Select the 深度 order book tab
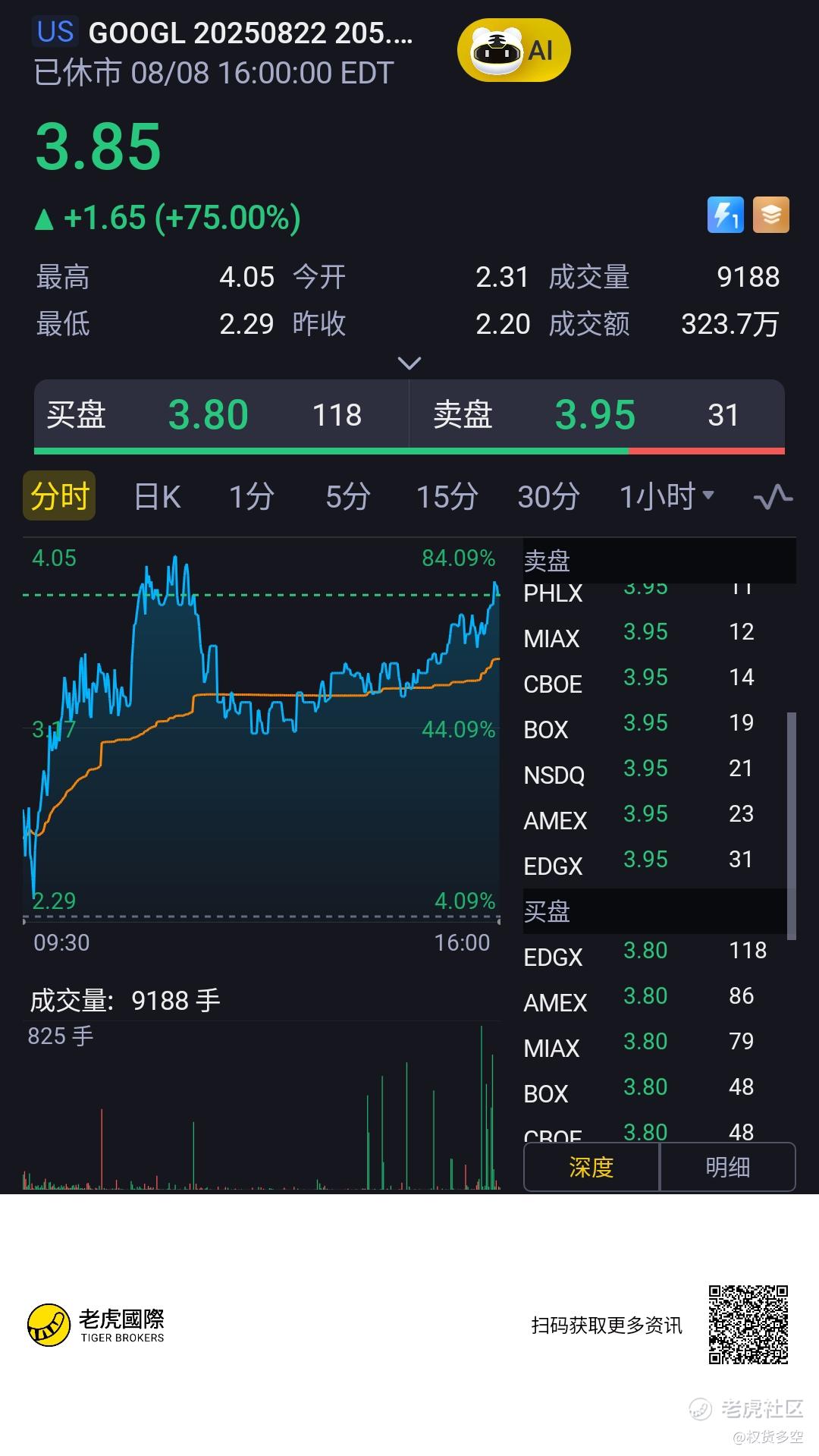819x1456 pixels. (591, 1167)
